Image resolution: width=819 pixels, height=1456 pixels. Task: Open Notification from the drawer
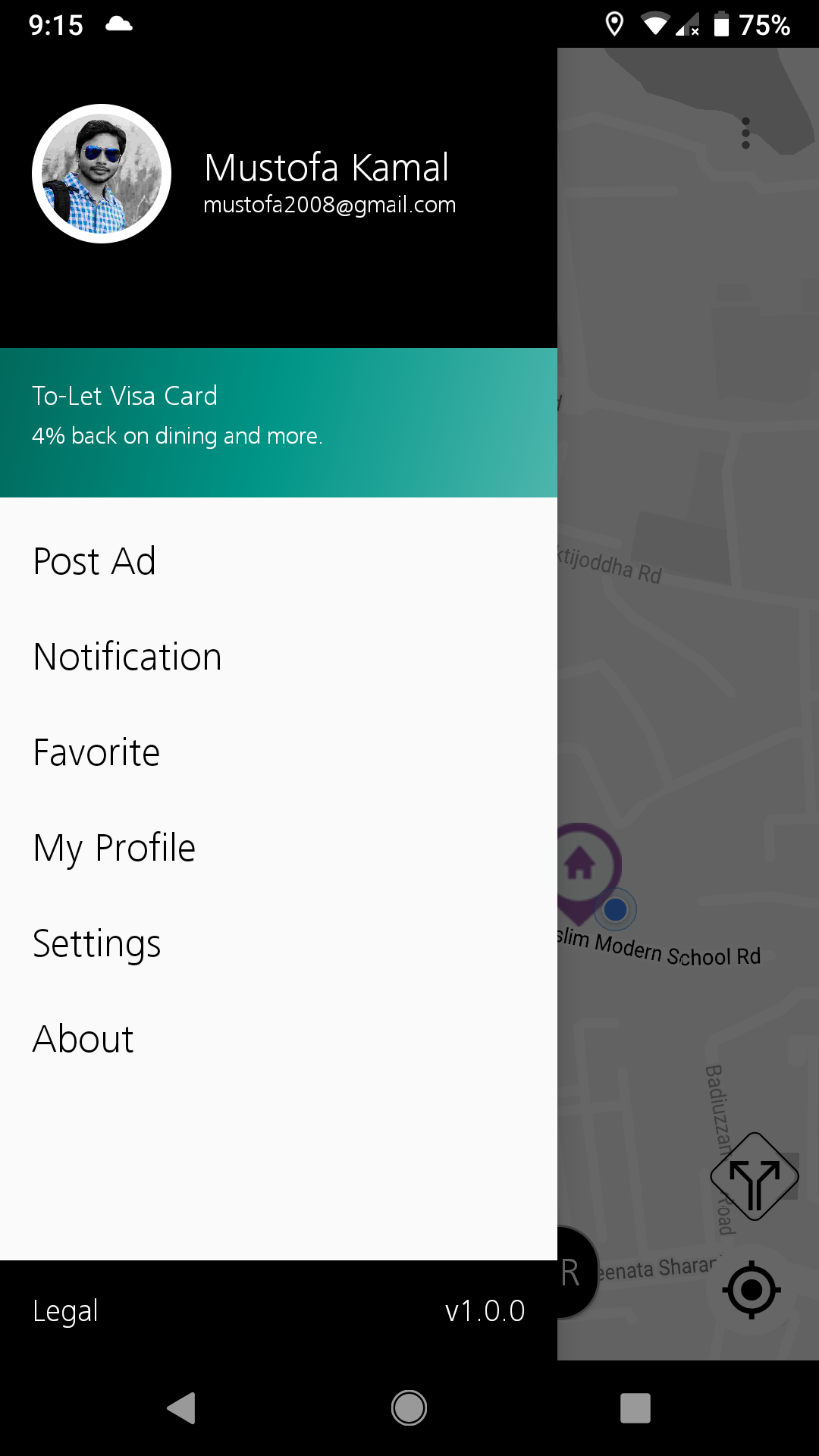point(278,657)
